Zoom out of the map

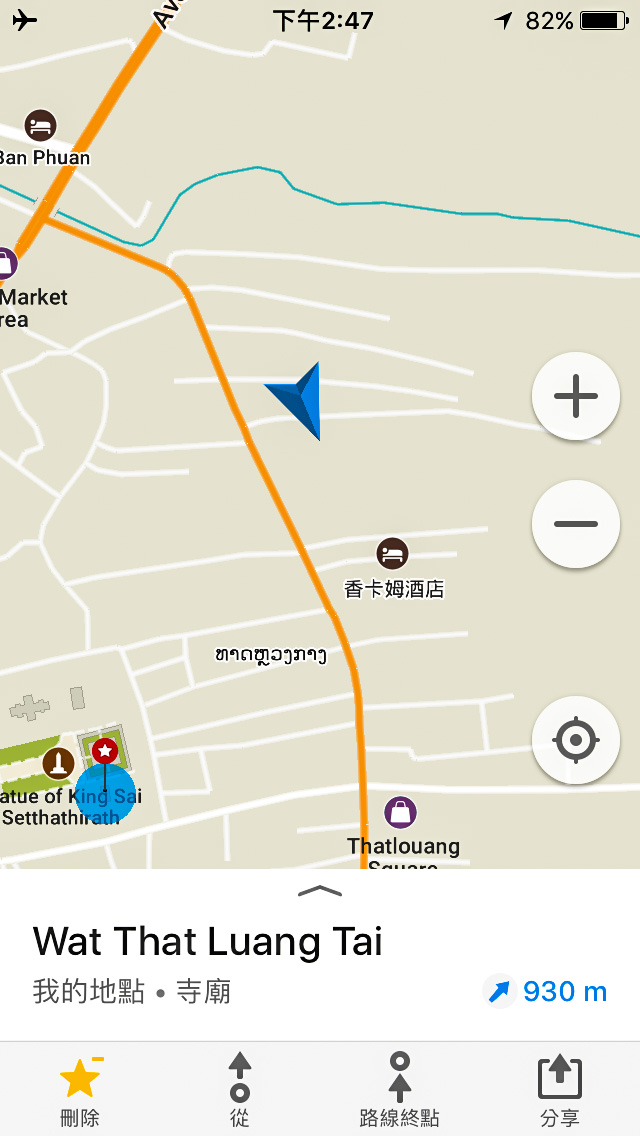pos(575,524)
